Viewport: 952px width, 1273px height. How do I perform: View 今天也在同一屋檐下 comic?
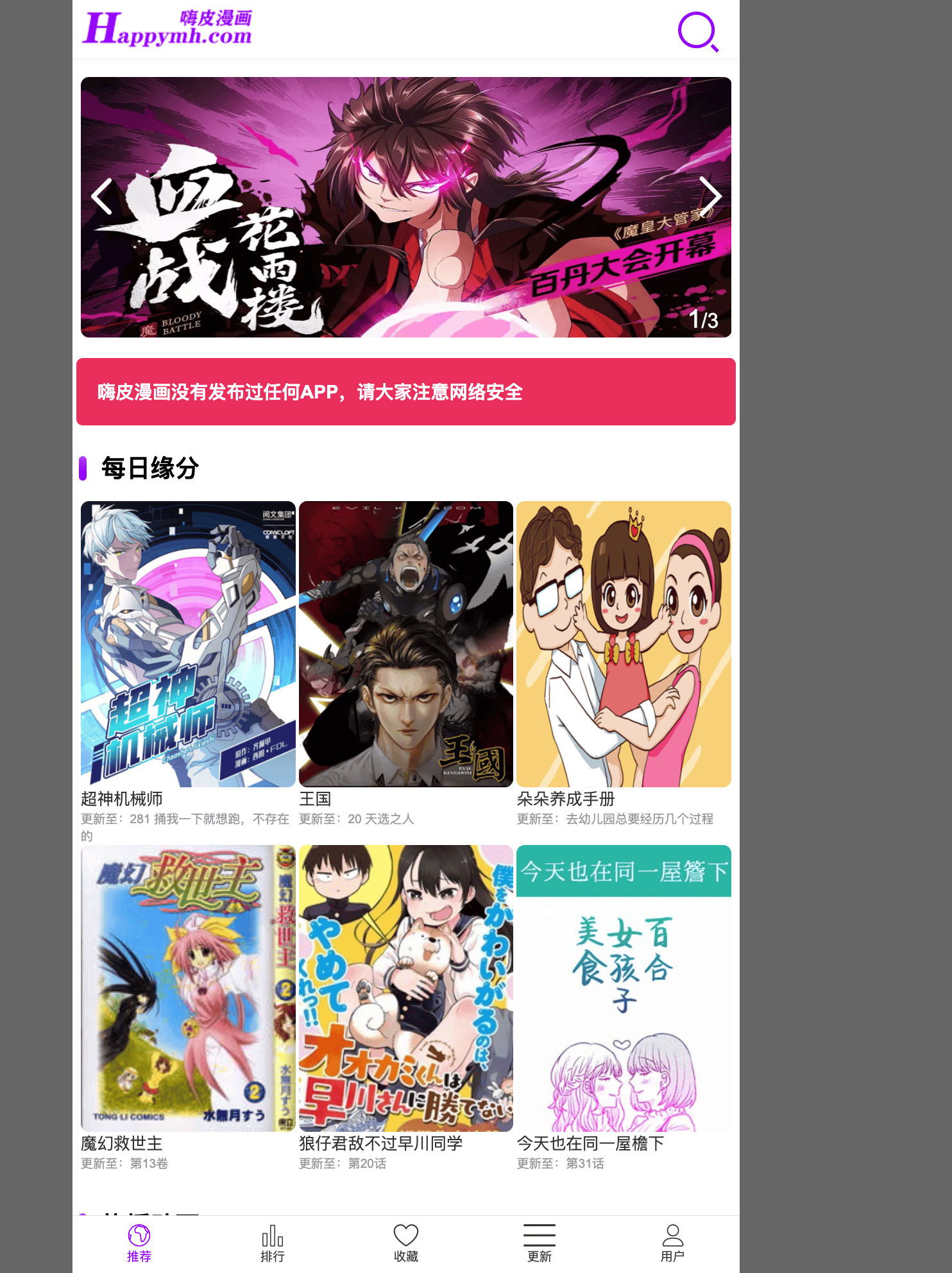click(624, 988)
